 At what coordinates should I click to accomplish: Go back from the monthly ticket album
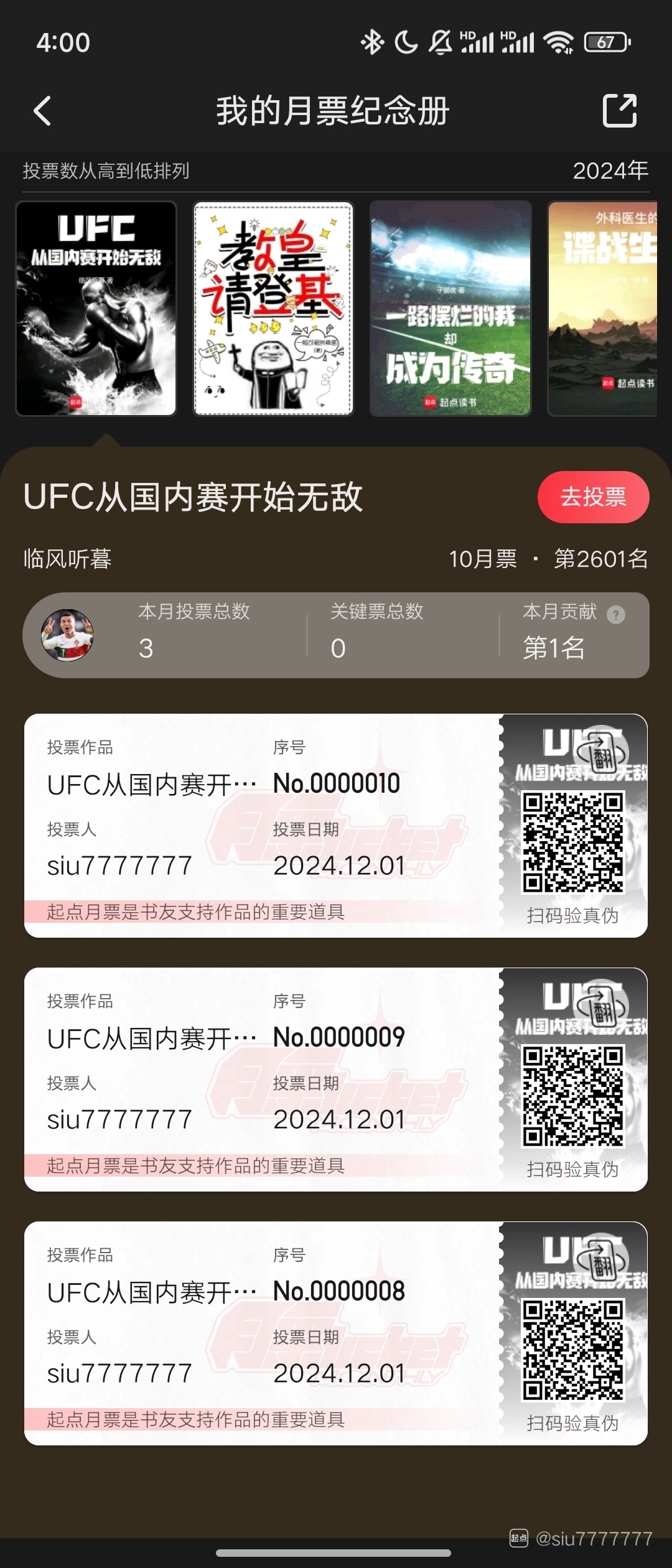click(42, 111)
